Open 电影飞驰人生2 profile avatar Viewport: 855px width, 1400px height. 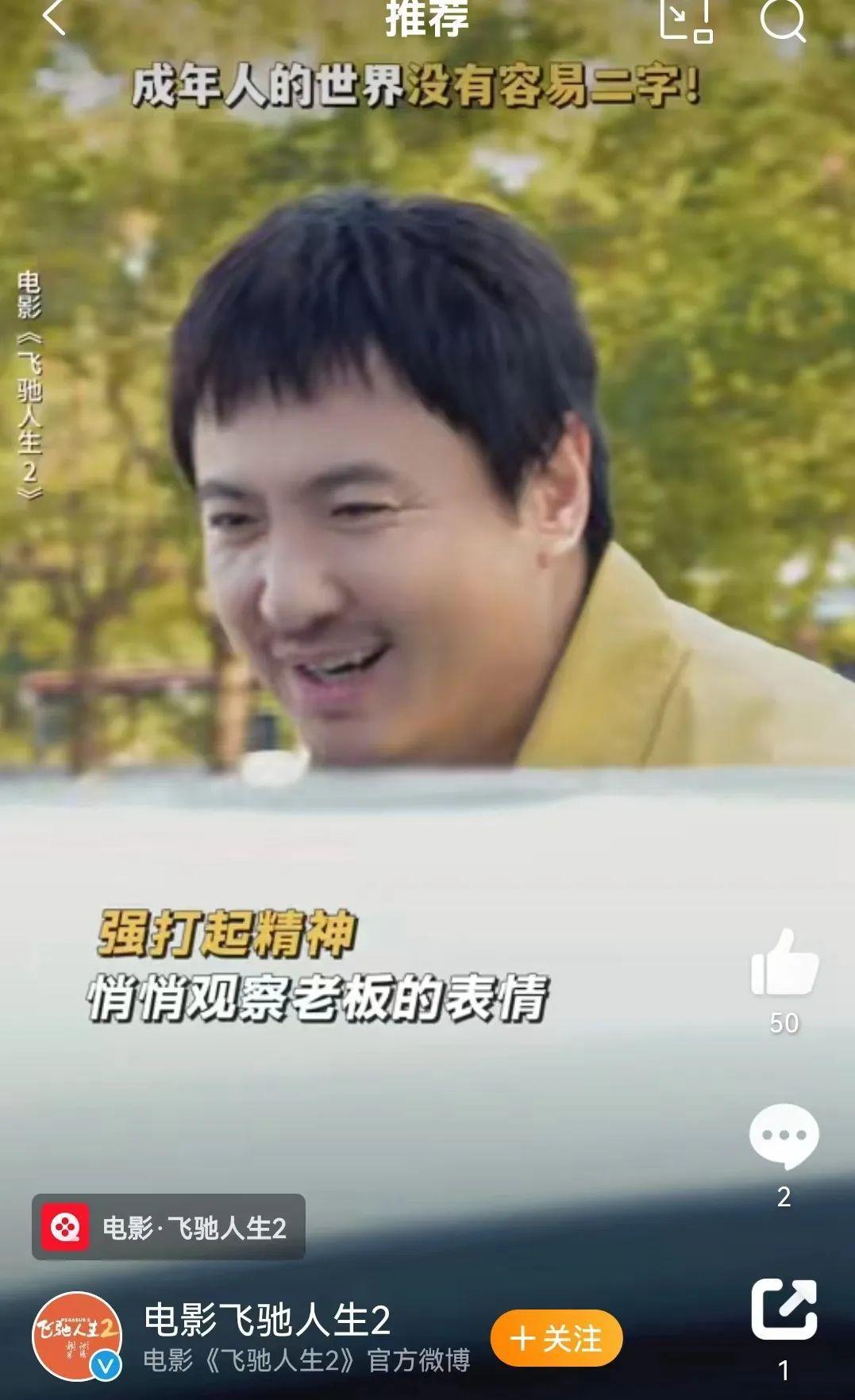point(77,1336)
